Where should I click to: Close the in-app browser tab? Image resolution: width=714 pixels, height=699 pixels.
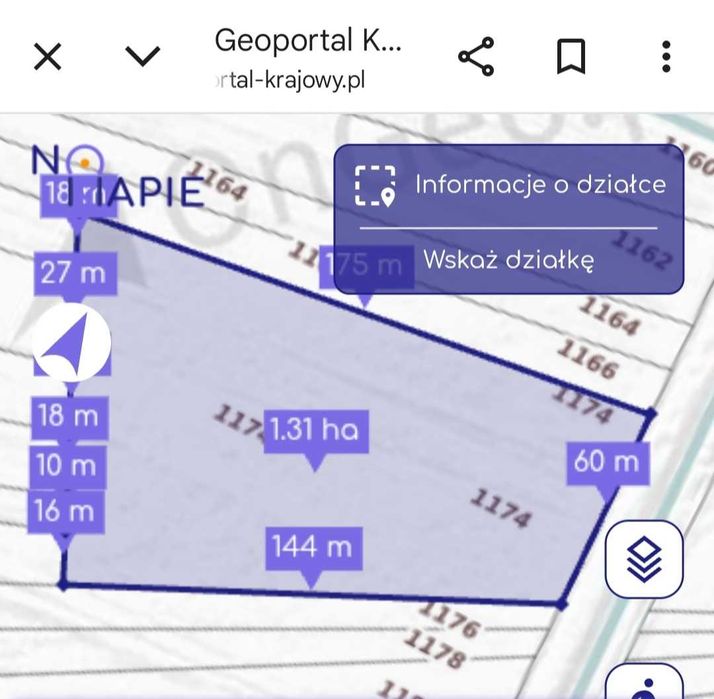pos(47,57)
